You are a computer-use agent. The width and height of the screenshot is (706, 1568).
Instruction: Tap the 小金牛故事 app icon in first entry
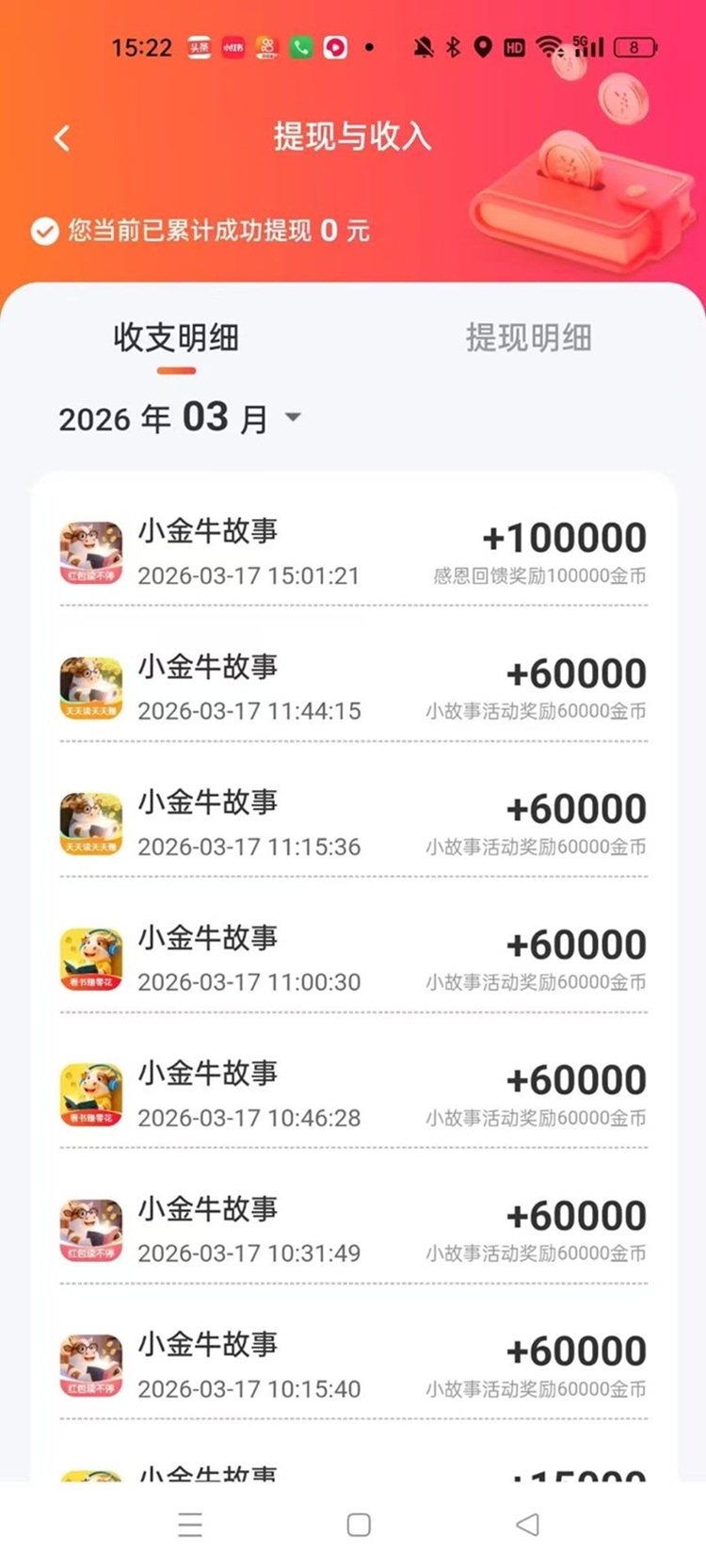89,550
